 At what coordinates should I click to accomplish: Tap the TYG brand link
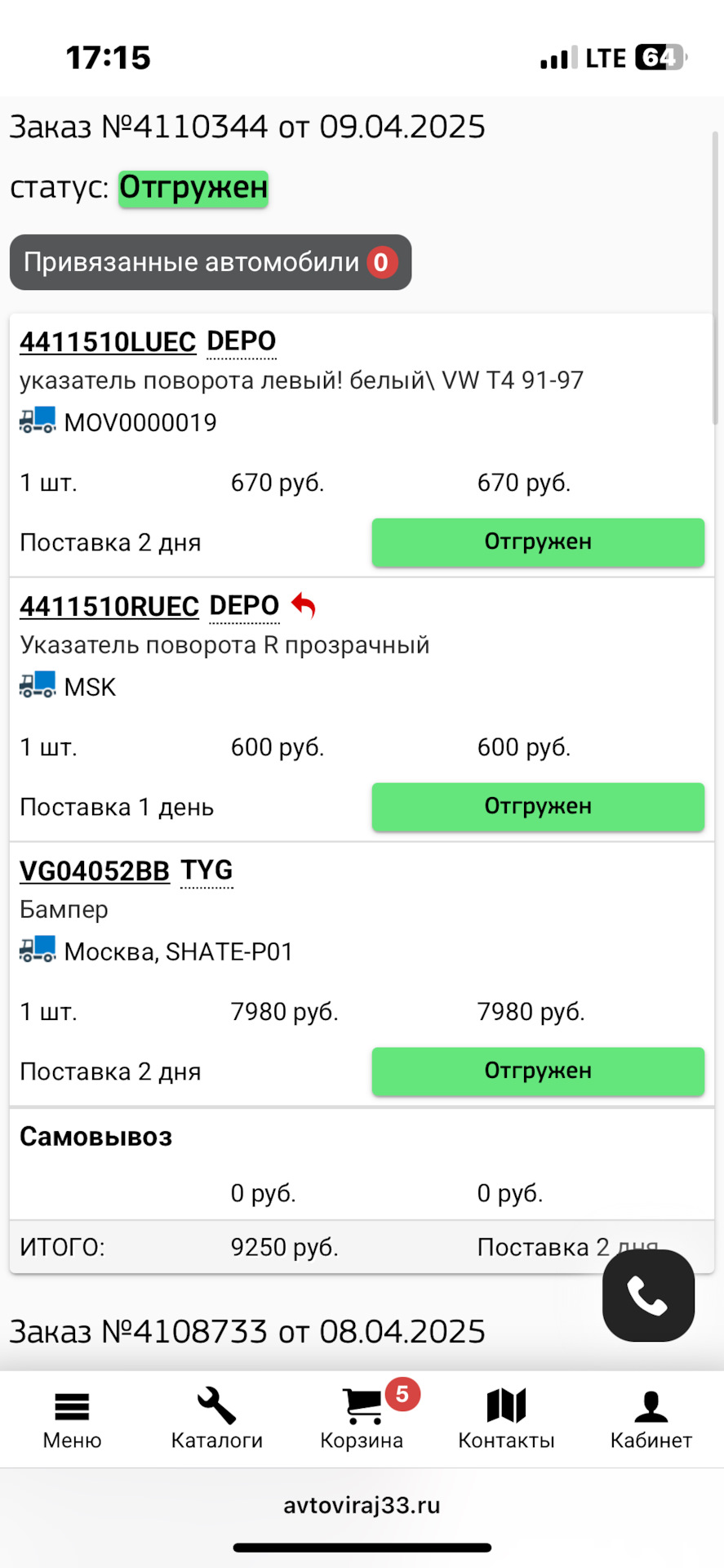[207, 871]
